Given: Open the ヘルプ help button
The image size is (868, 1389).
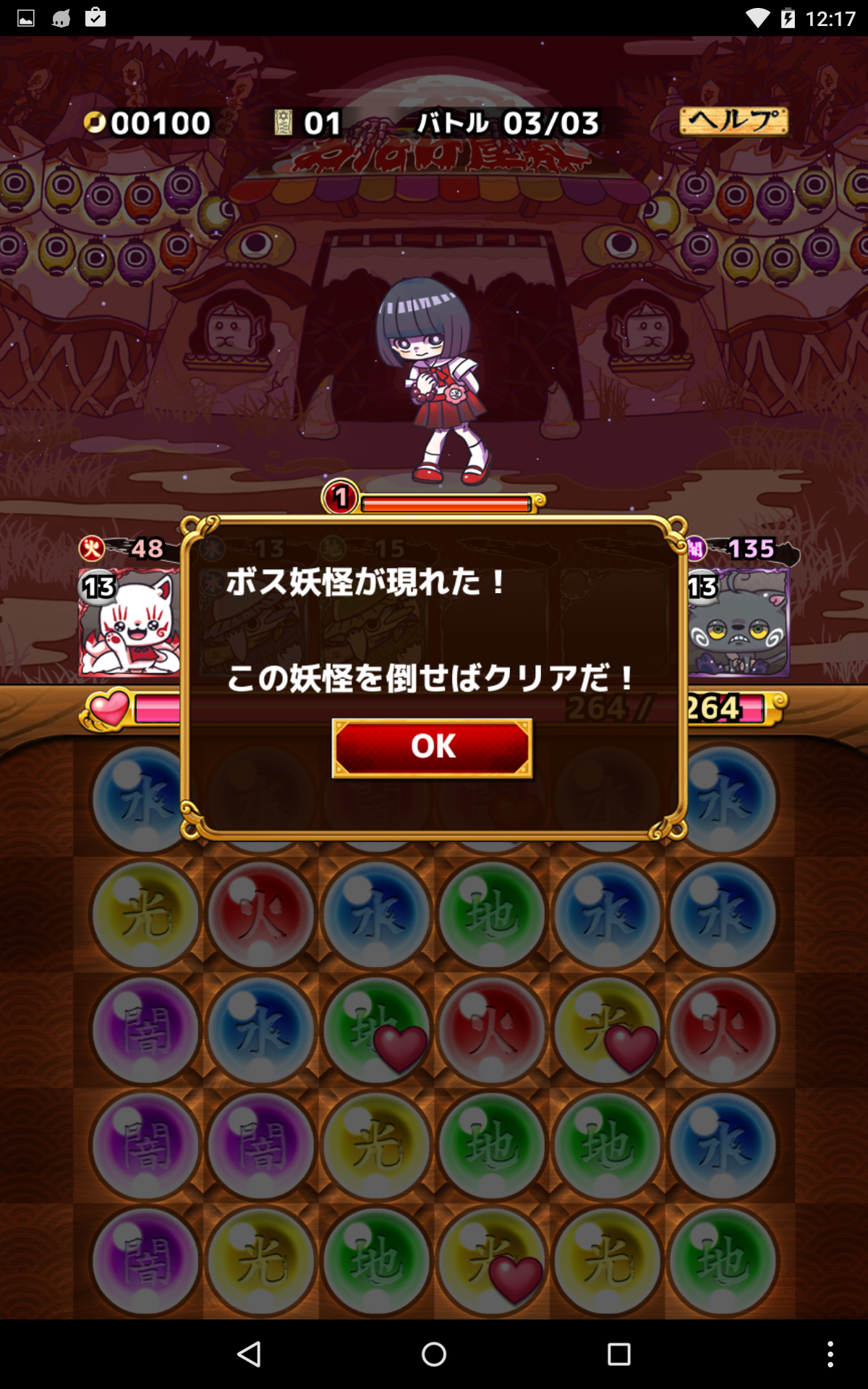Looking at the screenshot, I should [x=733, y=122].
